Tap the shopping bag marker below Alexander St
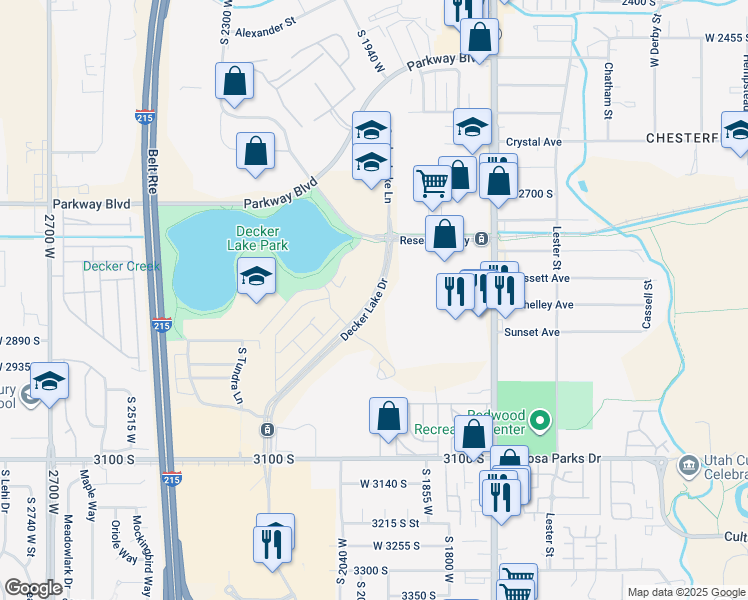Screen dimensions: 748x600 tap(234, 83)
